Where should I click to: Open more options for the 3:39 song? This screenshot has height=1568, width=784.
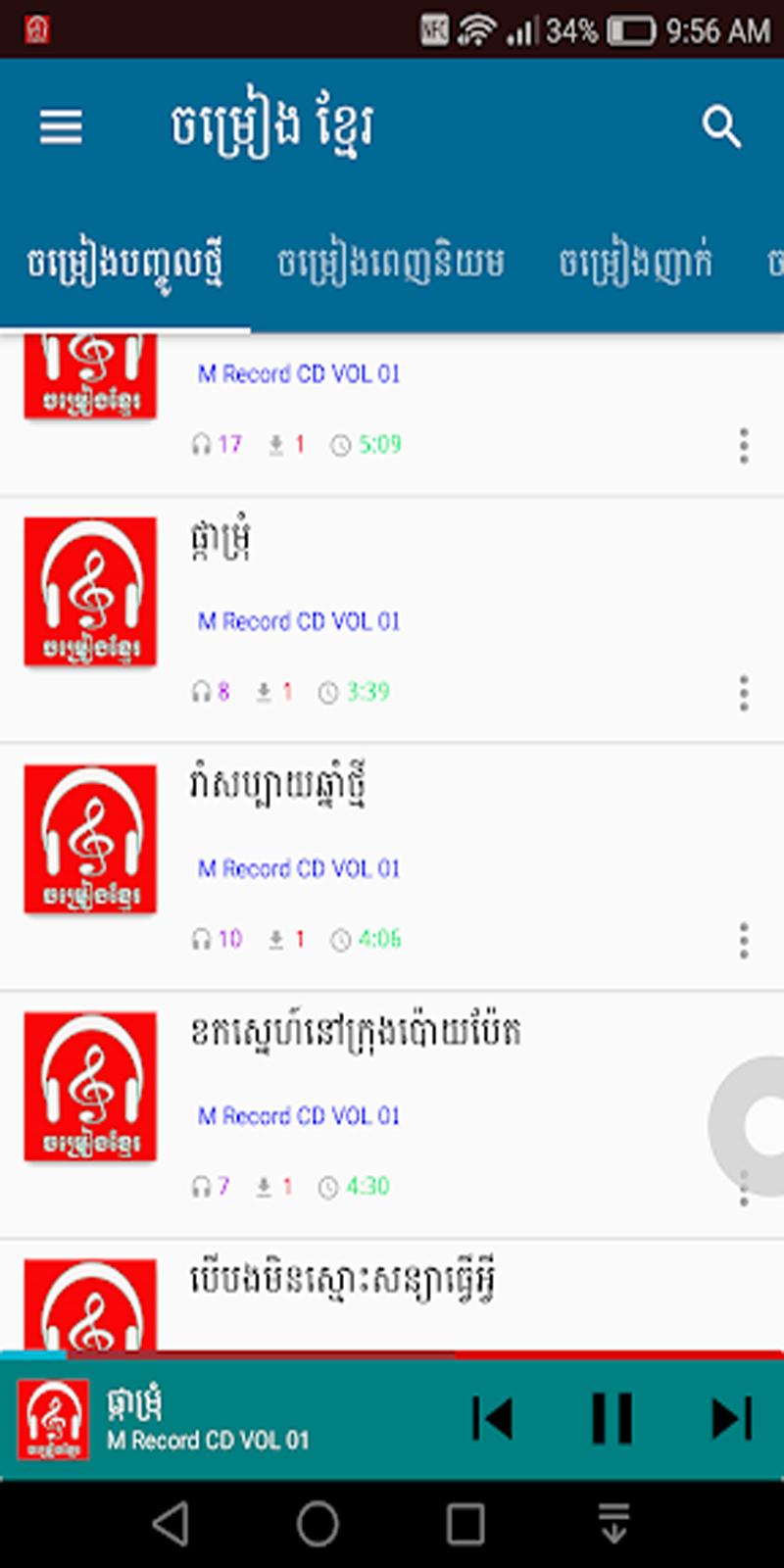(744, 693)
